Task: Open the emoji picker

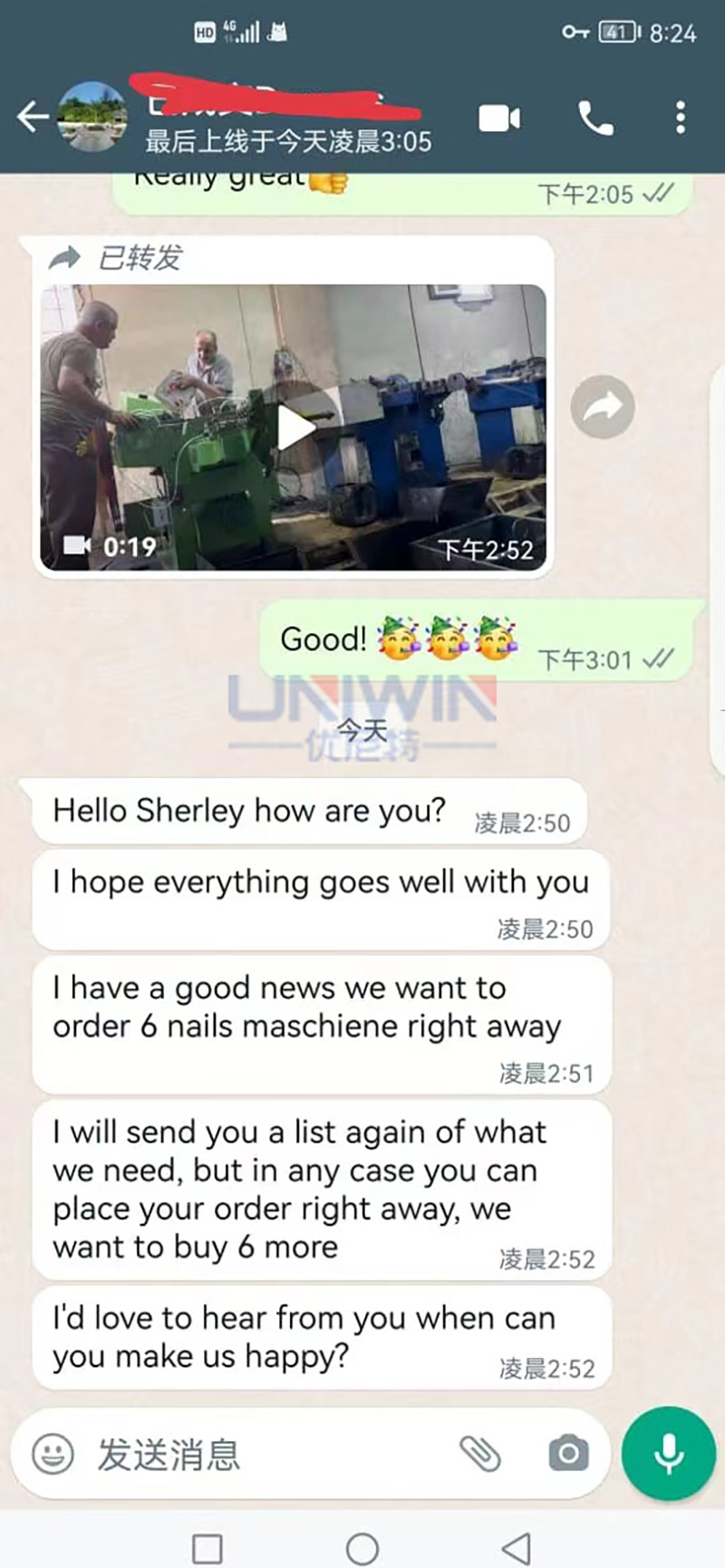Action: [53, 1455]
